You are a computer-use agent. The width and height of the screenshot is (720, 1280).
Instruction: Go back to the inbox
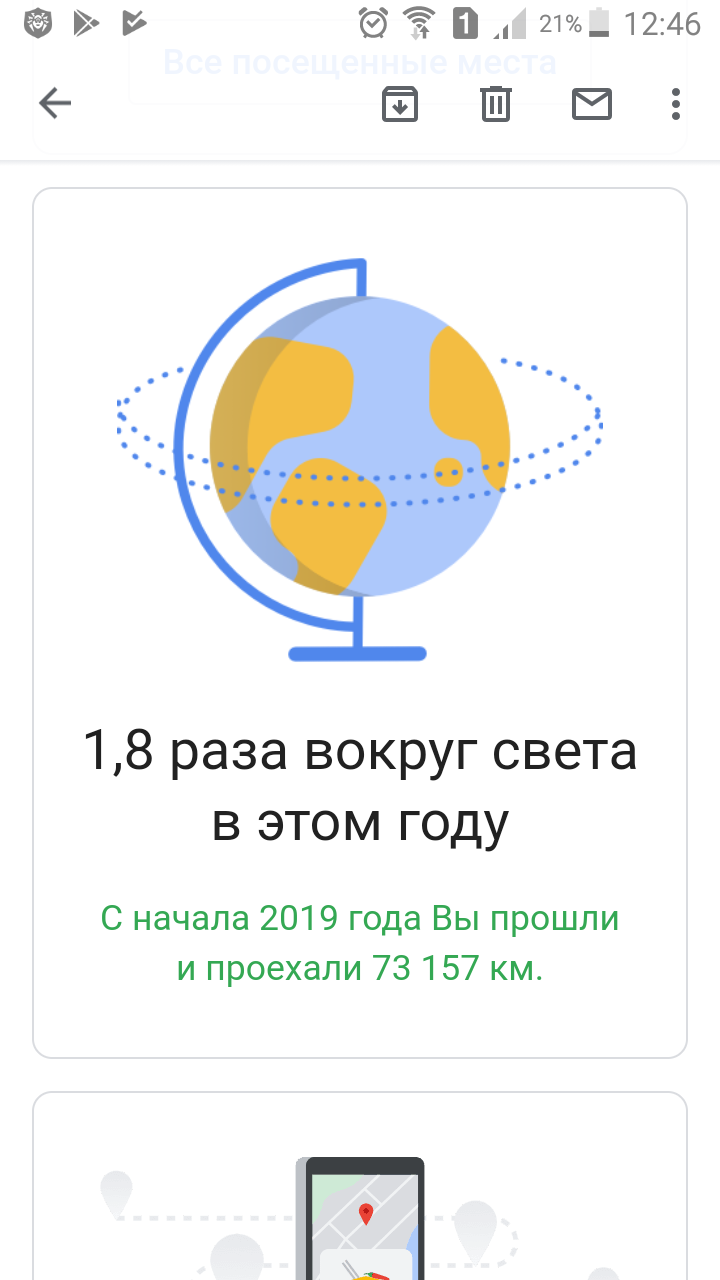tap(55, 103)
